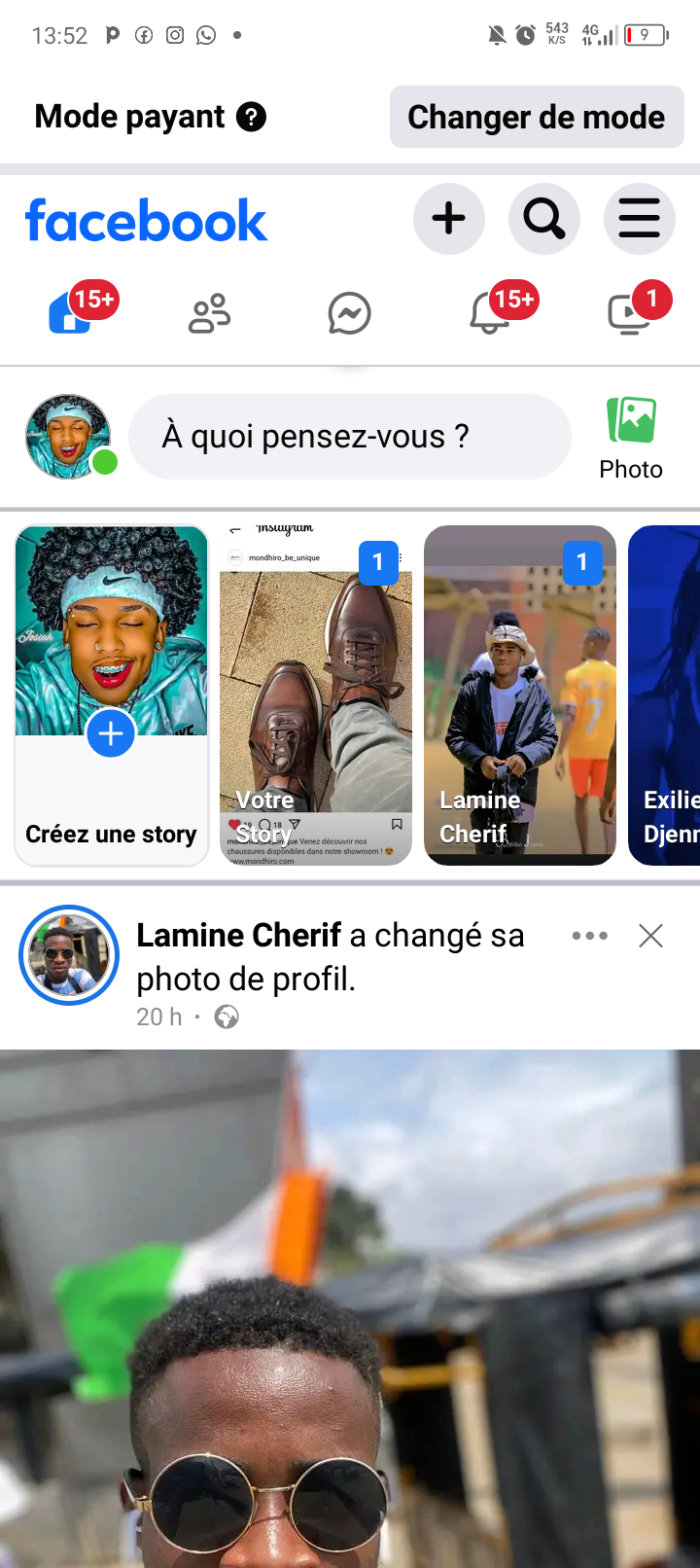View notifications bell tab
Screen dimensions: 700x1568
tap(490, 313)
